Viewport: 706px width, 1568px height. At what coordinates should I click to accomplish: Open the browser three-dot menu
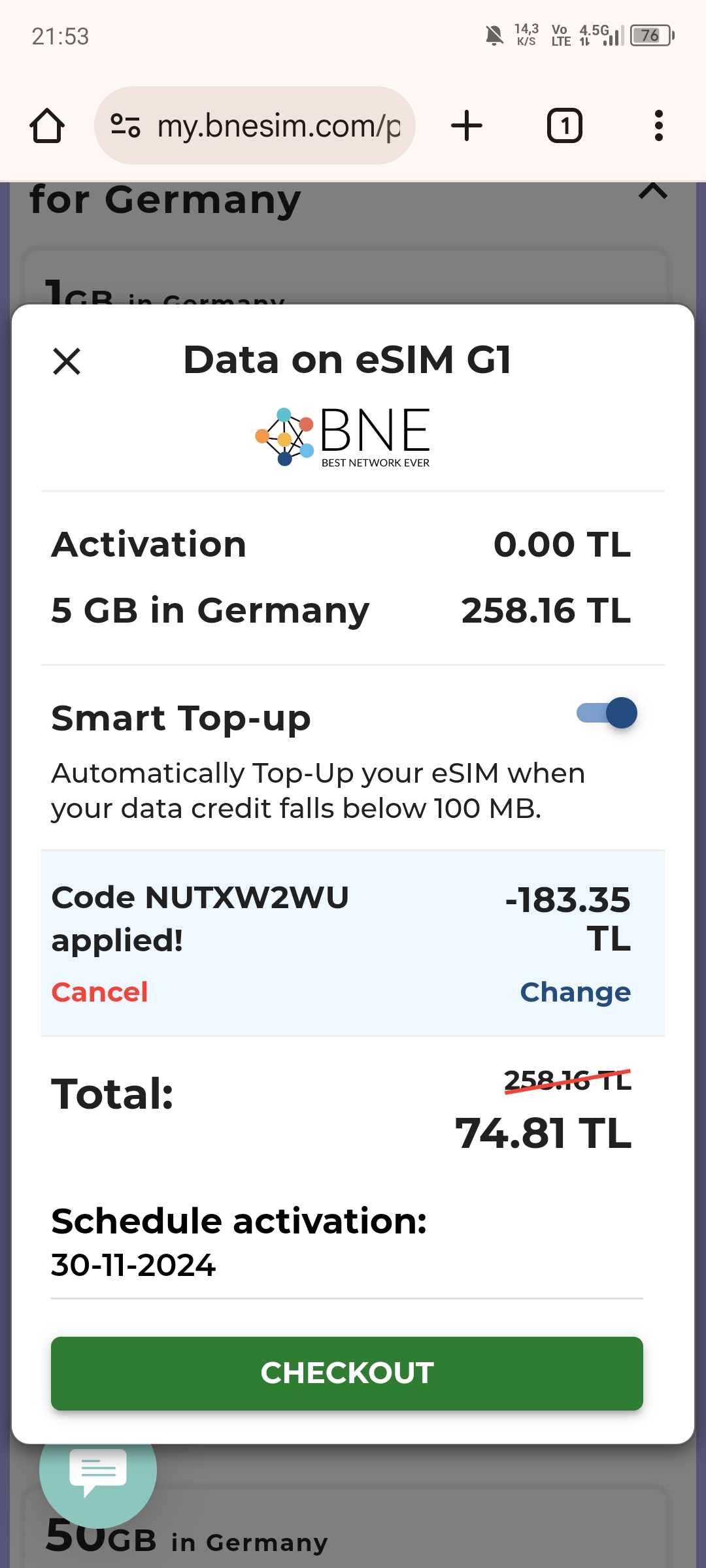click(x=659, y=125)
